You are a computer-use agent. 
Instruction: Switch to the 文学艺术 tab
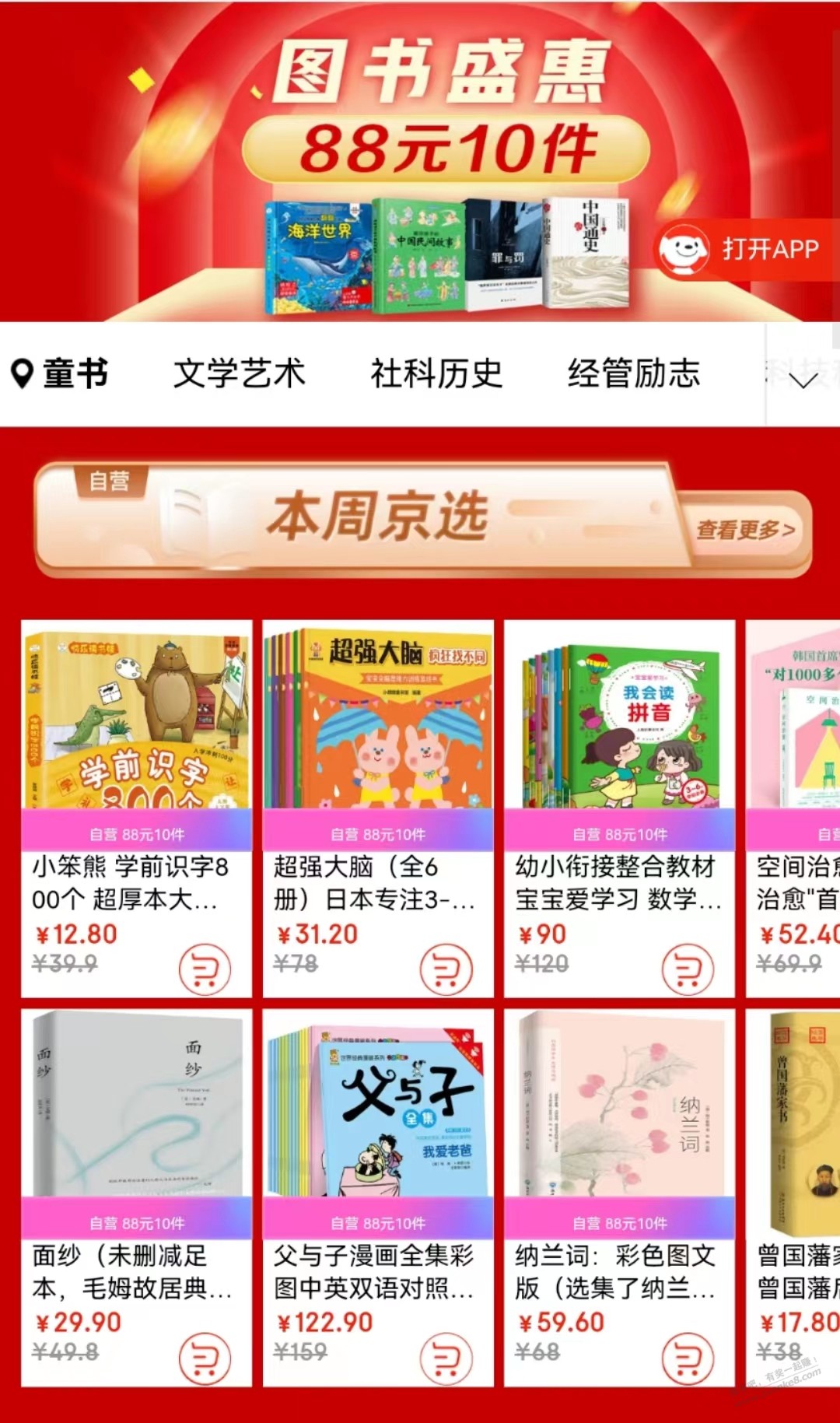(x=239, y=373)
